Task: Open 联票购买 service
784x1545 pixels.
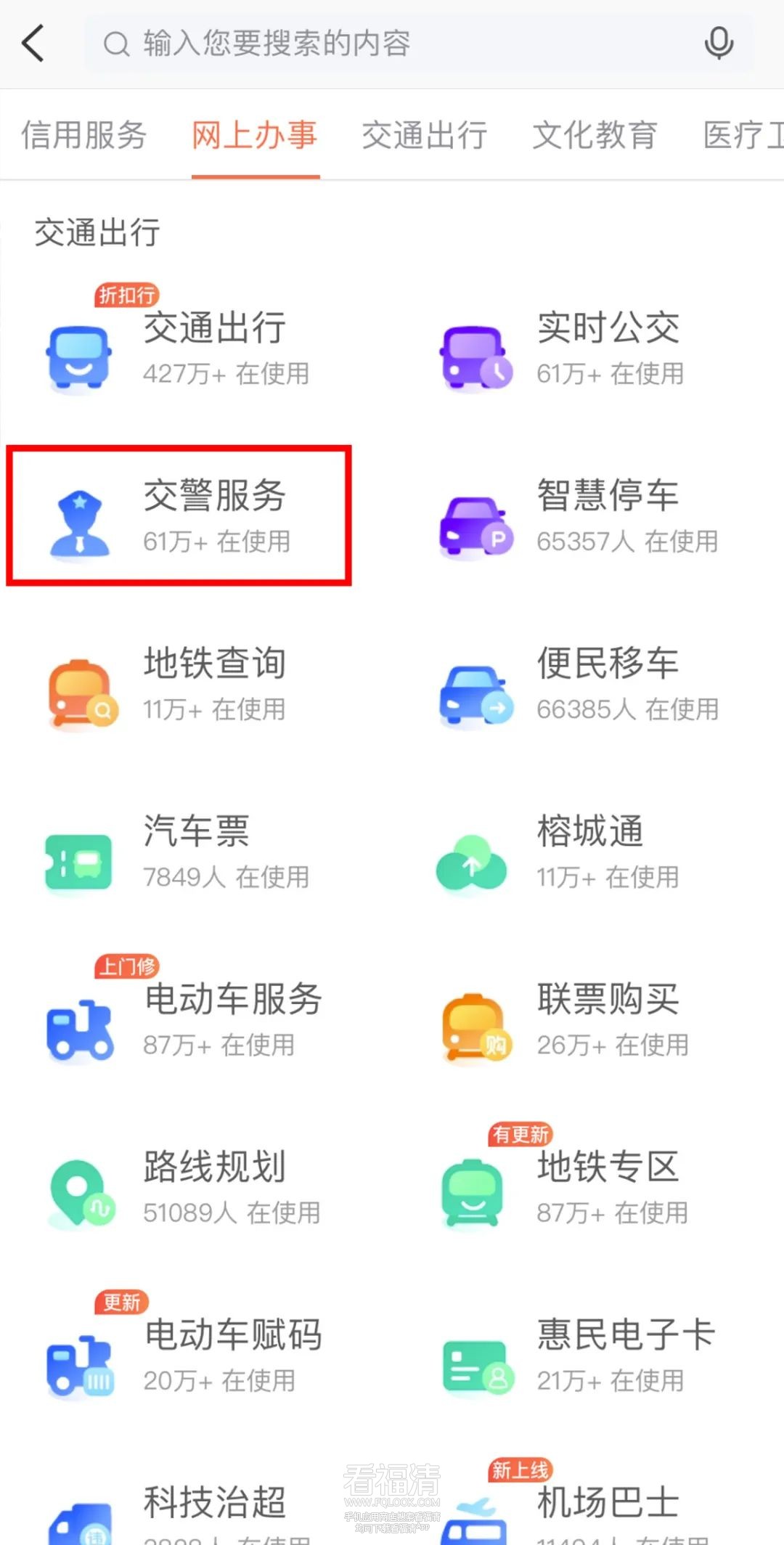Action: pyautogui.click(x=573, y=1020)
